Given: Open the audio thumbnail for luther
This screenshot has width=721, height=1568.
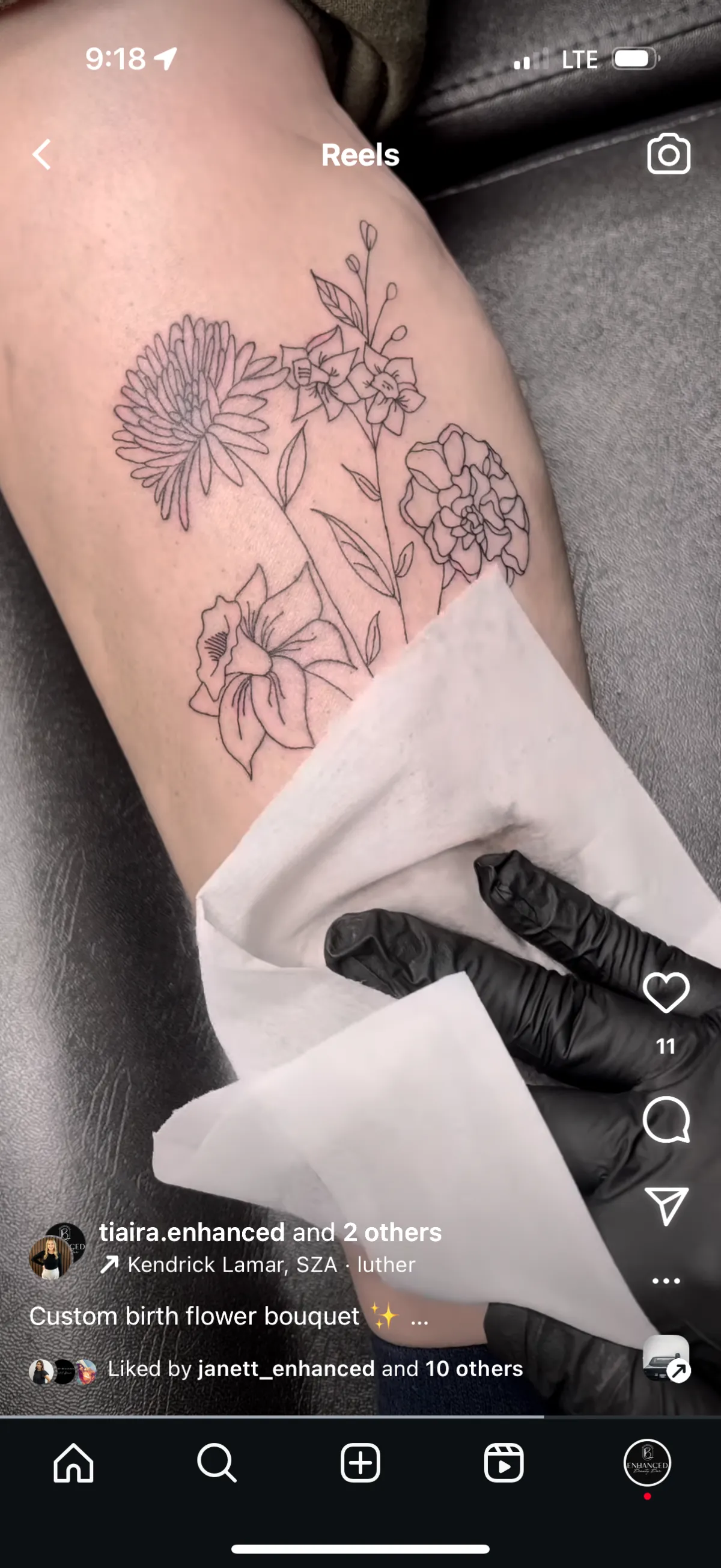Looking at the screenshot, I should [666, 1359].
